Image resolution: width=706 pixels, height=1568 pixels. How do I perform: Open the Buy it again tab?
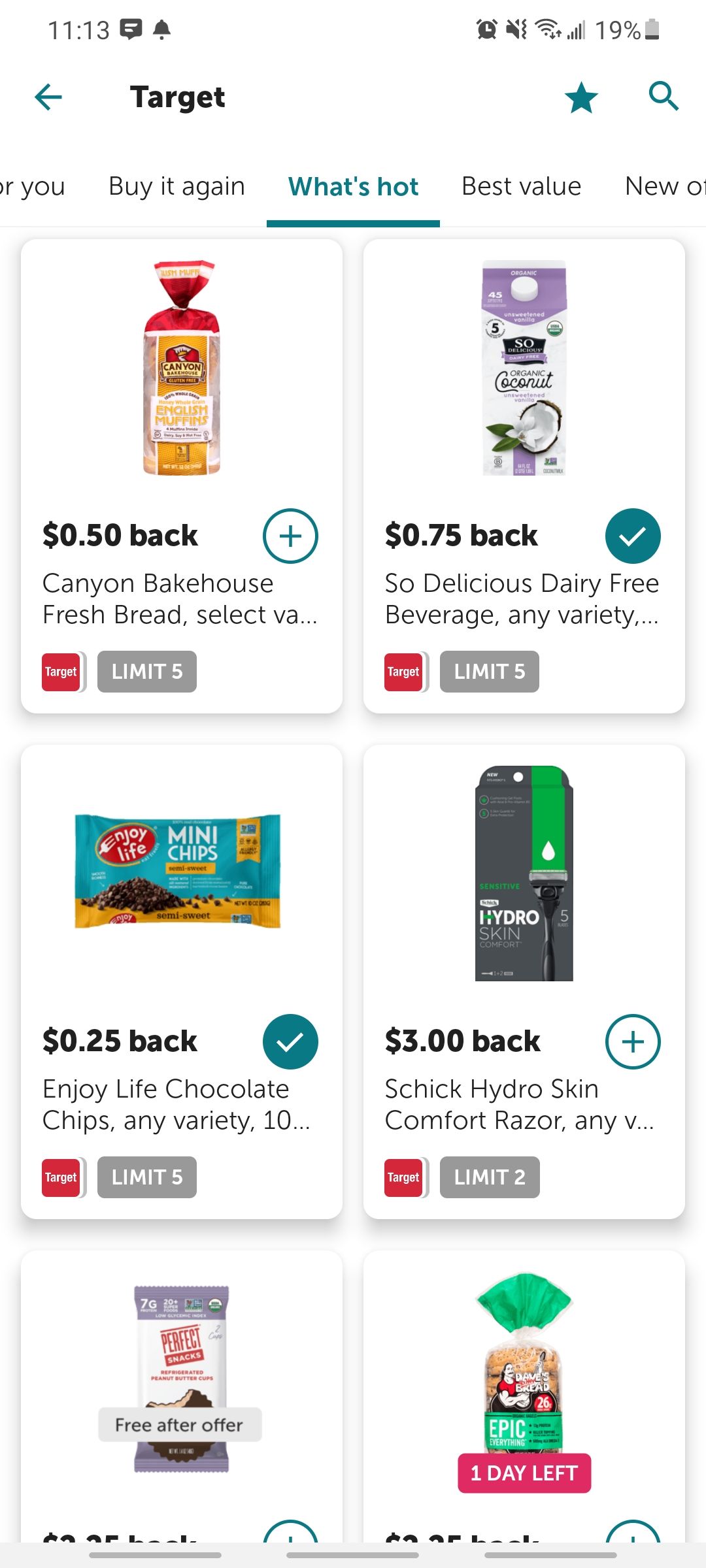(176, 186)
